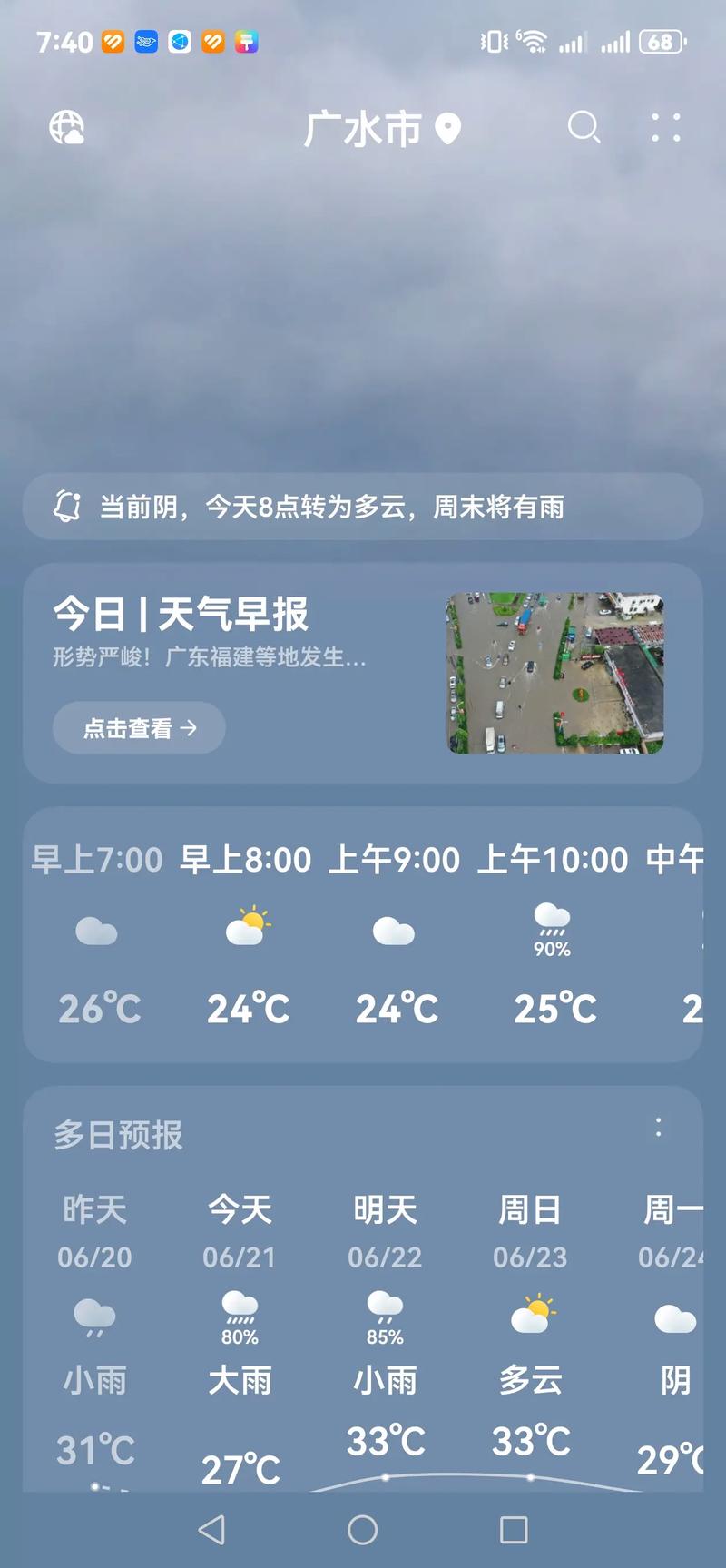This screenshot has height=1568, width=726.
Task: Expand the weather alert banner message
Action: (333, 507)
